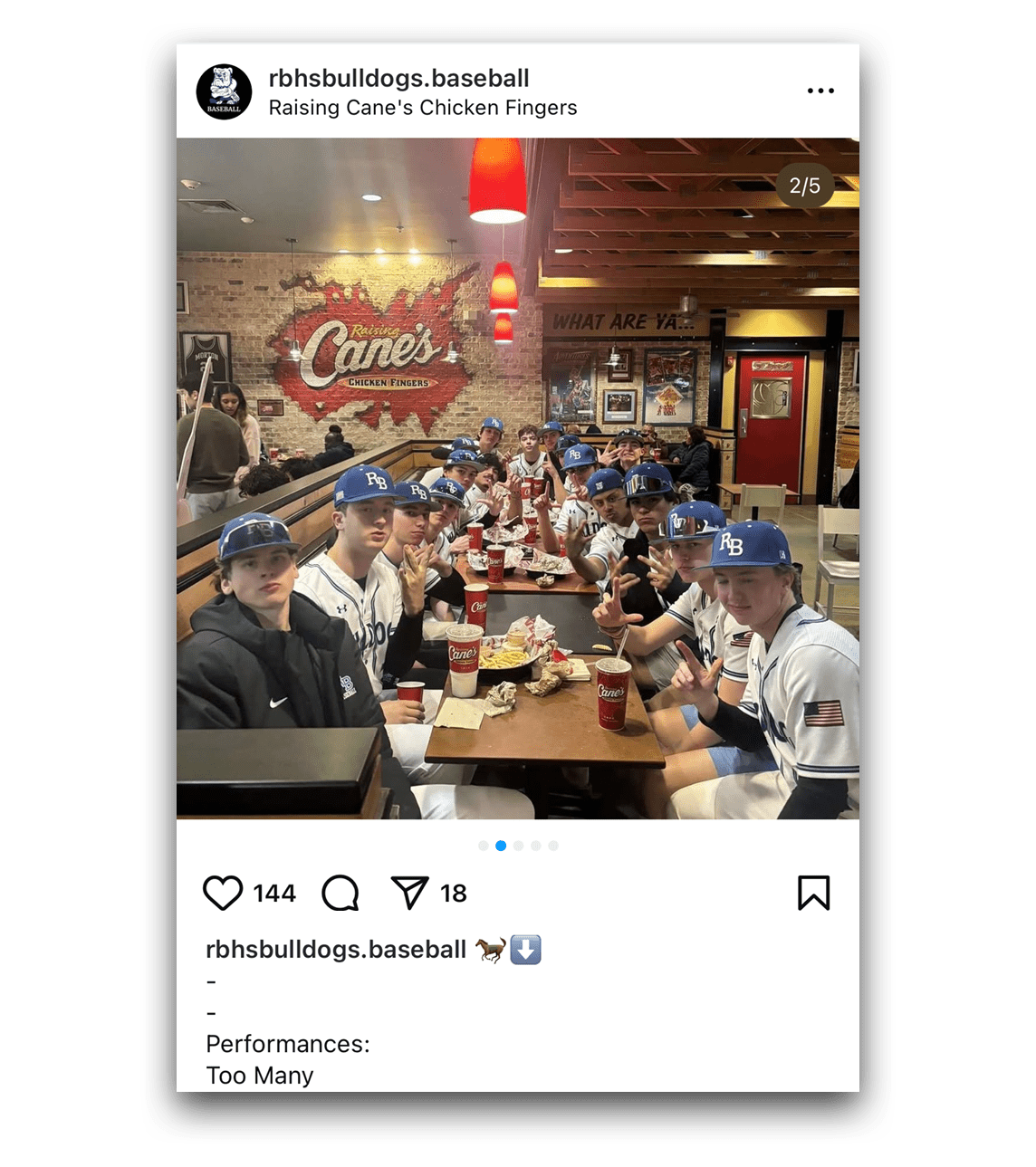Open Raising Cane's Chicken Fingers location
This screenshot has width=1036, height=1167.
(x=422, y=108)
